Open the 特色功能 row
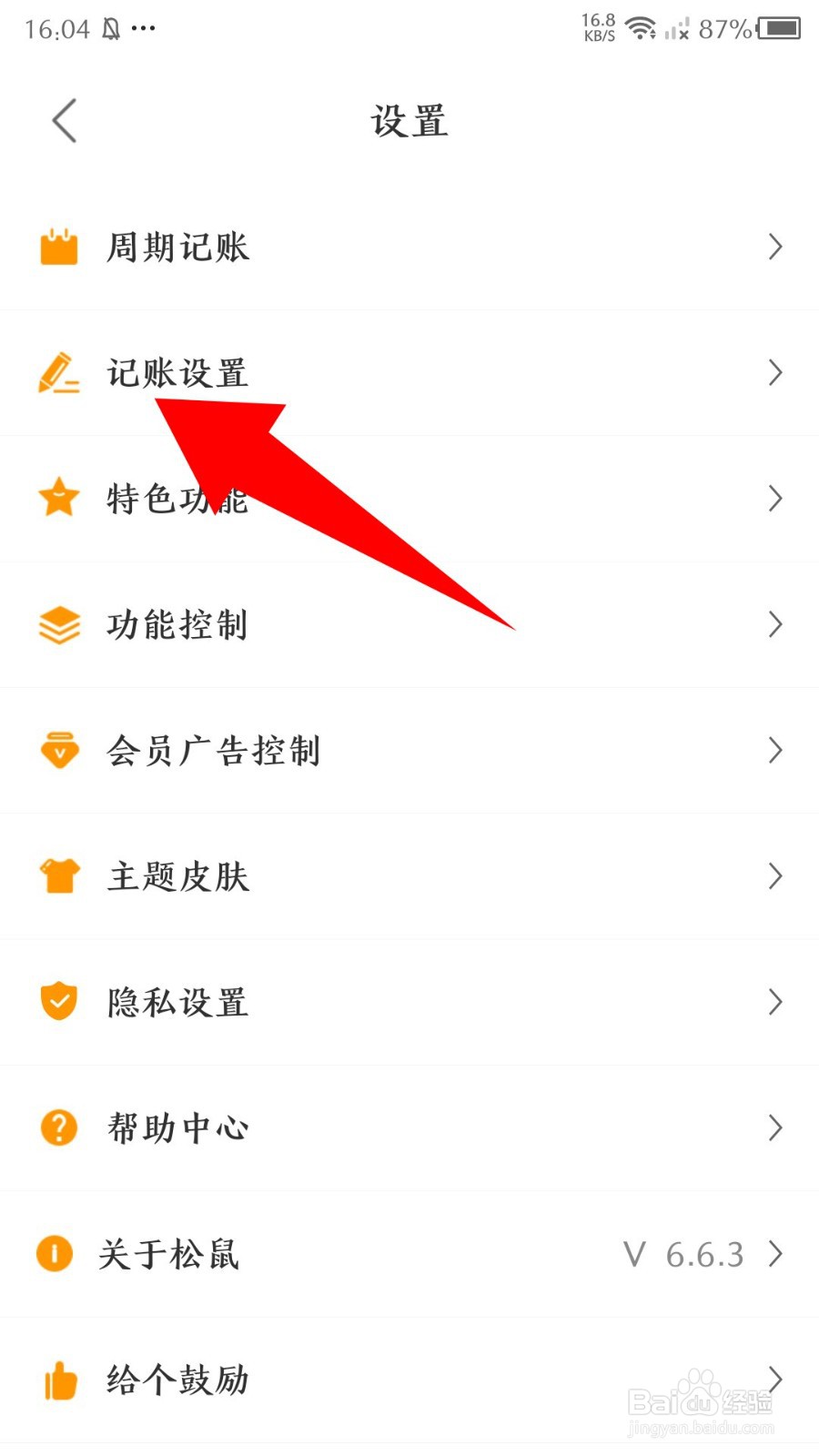Image resolution: width=819 pixels, height=1456 pixels. (x=409, y=499)
